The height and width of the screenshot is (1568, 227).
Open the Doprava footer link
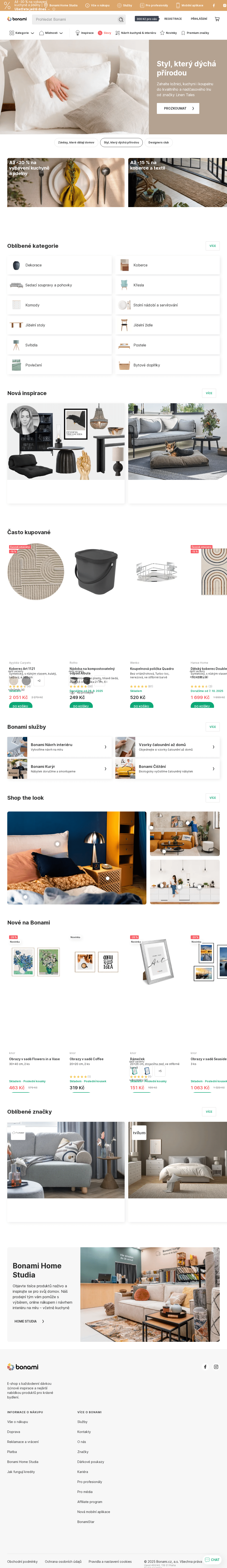13,1432
